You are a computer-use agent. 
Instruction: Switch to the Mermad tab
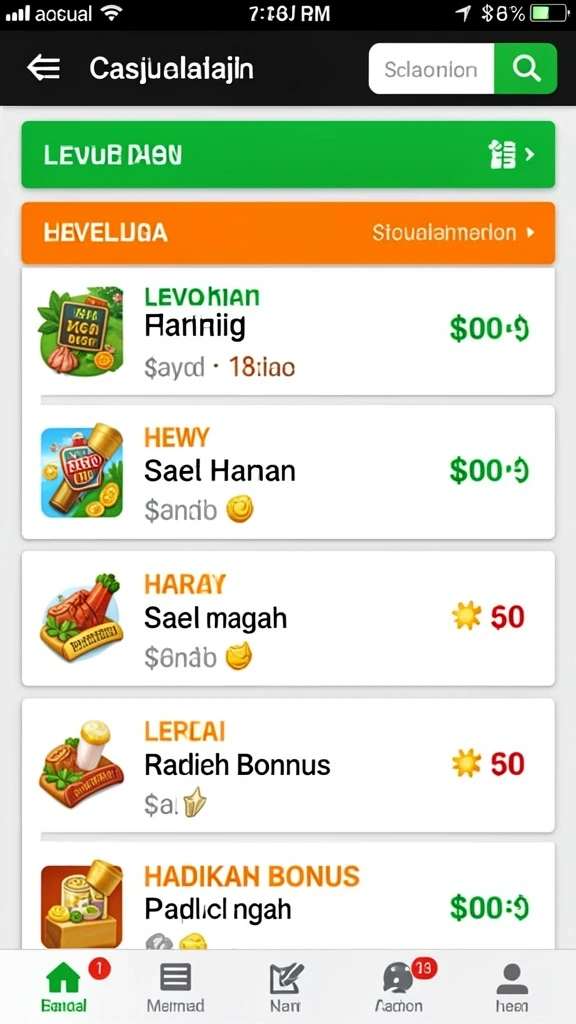point(175,986)
